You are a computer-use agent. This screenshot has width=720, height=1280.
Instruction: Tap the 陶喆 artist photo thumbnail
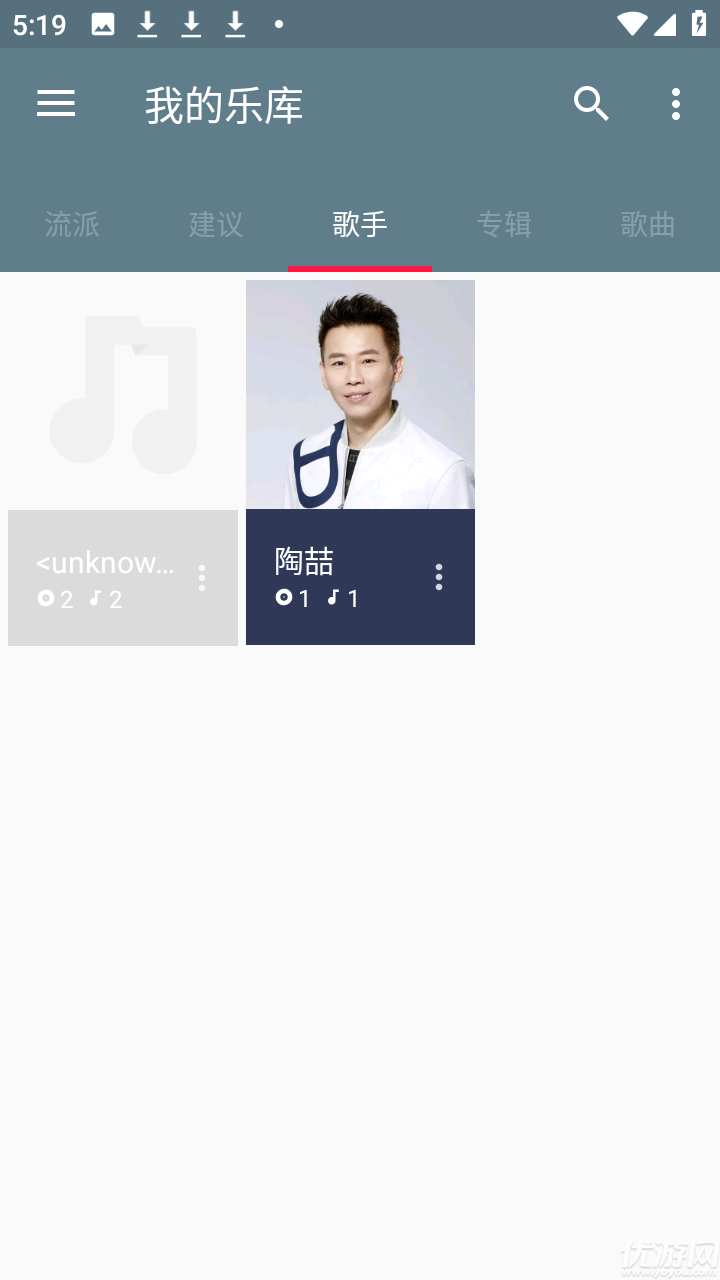360,393
